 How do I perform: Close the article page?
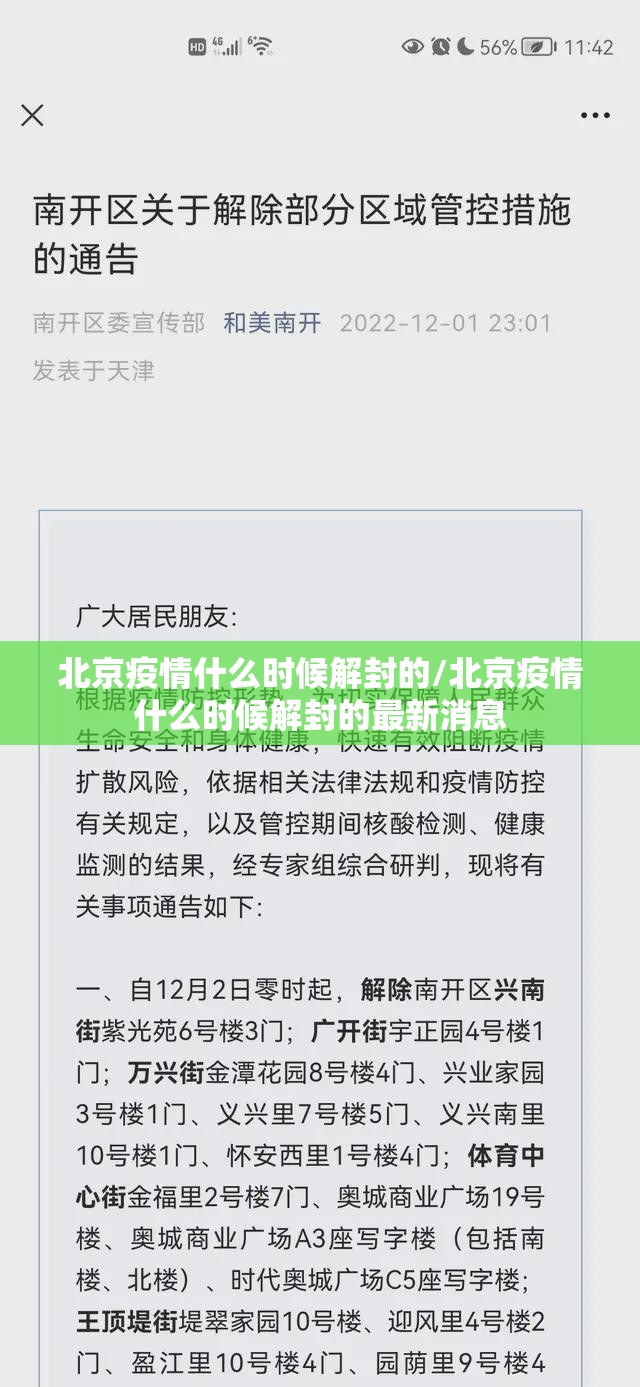32,115
